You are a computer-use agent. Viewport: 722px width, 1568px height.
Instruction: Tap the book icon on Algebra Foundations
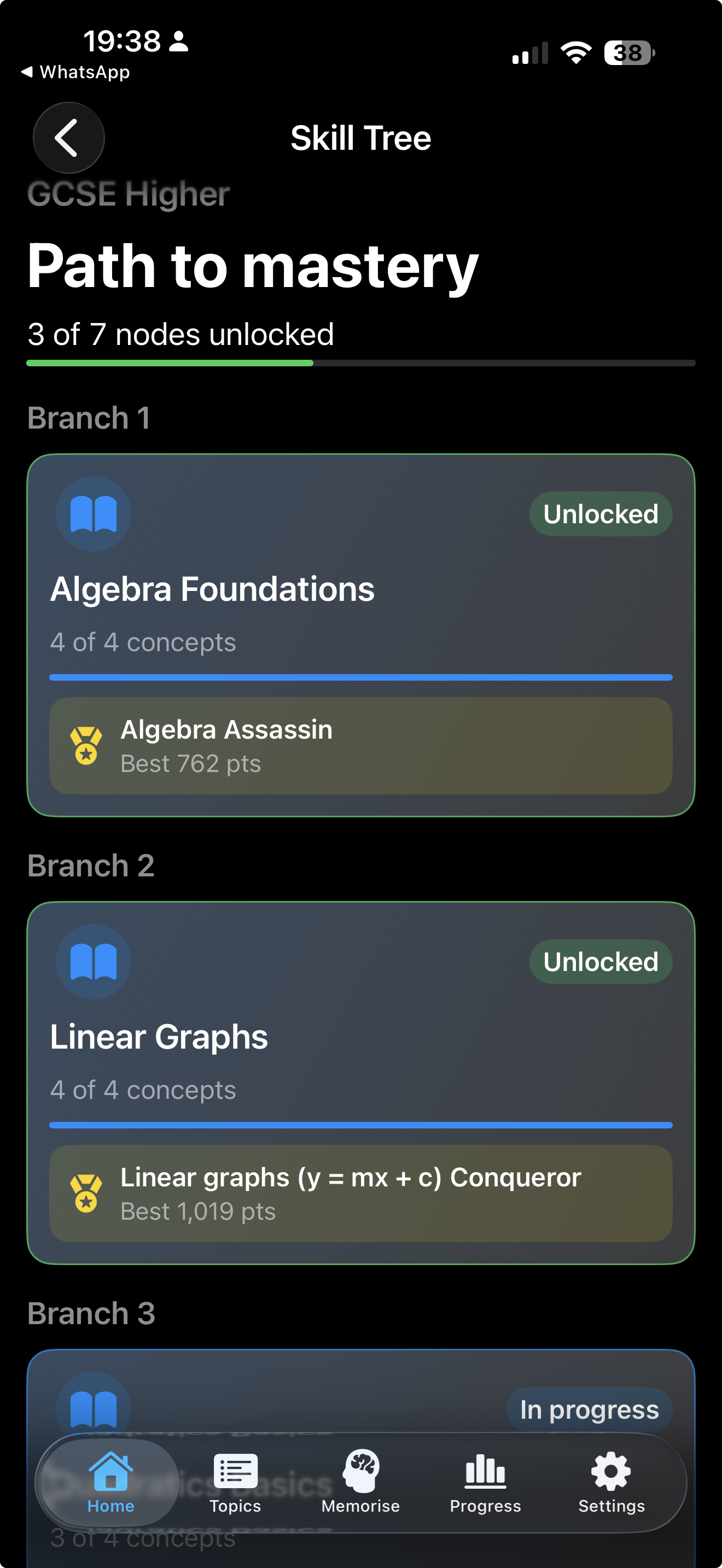92,513
